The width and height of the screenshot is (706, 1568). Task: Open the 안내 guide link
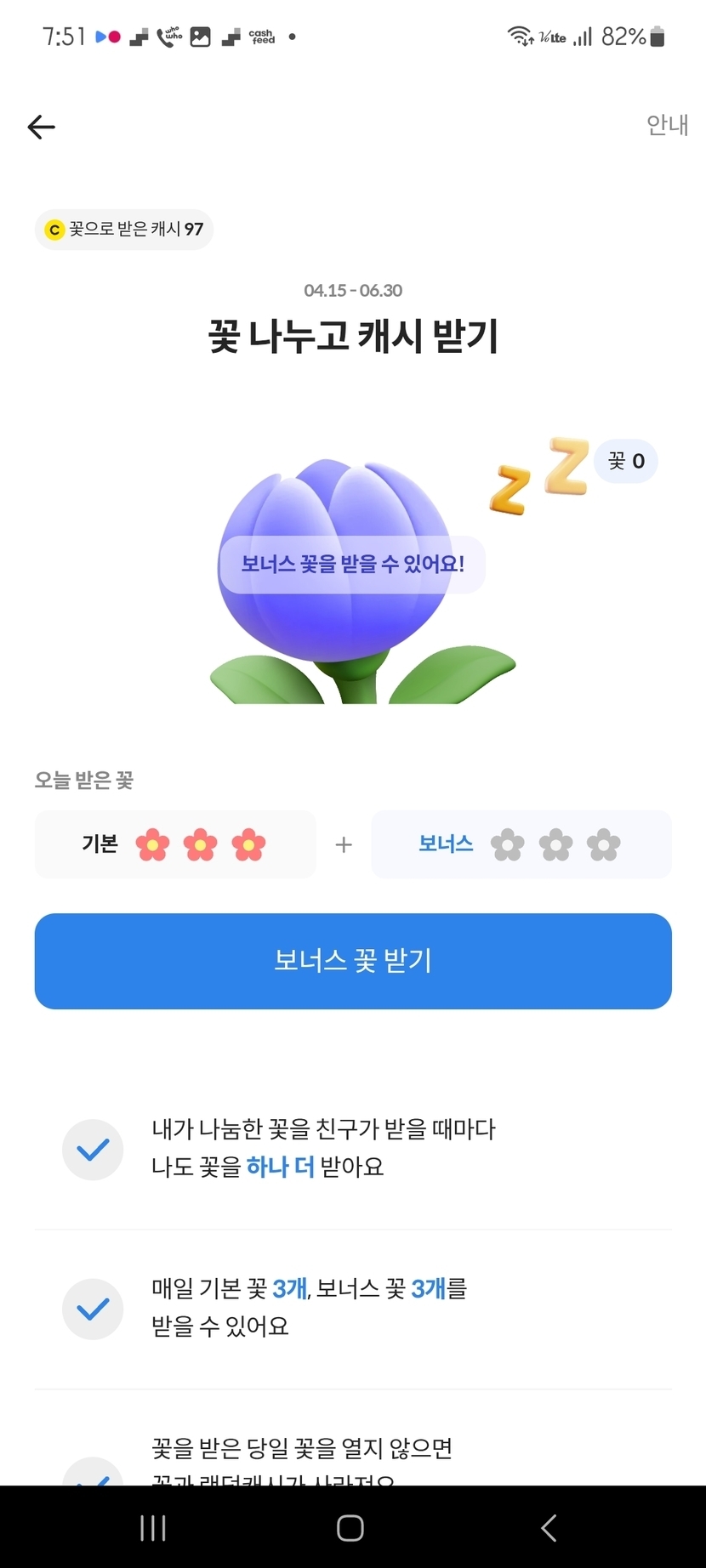click(x=667, y=125)
